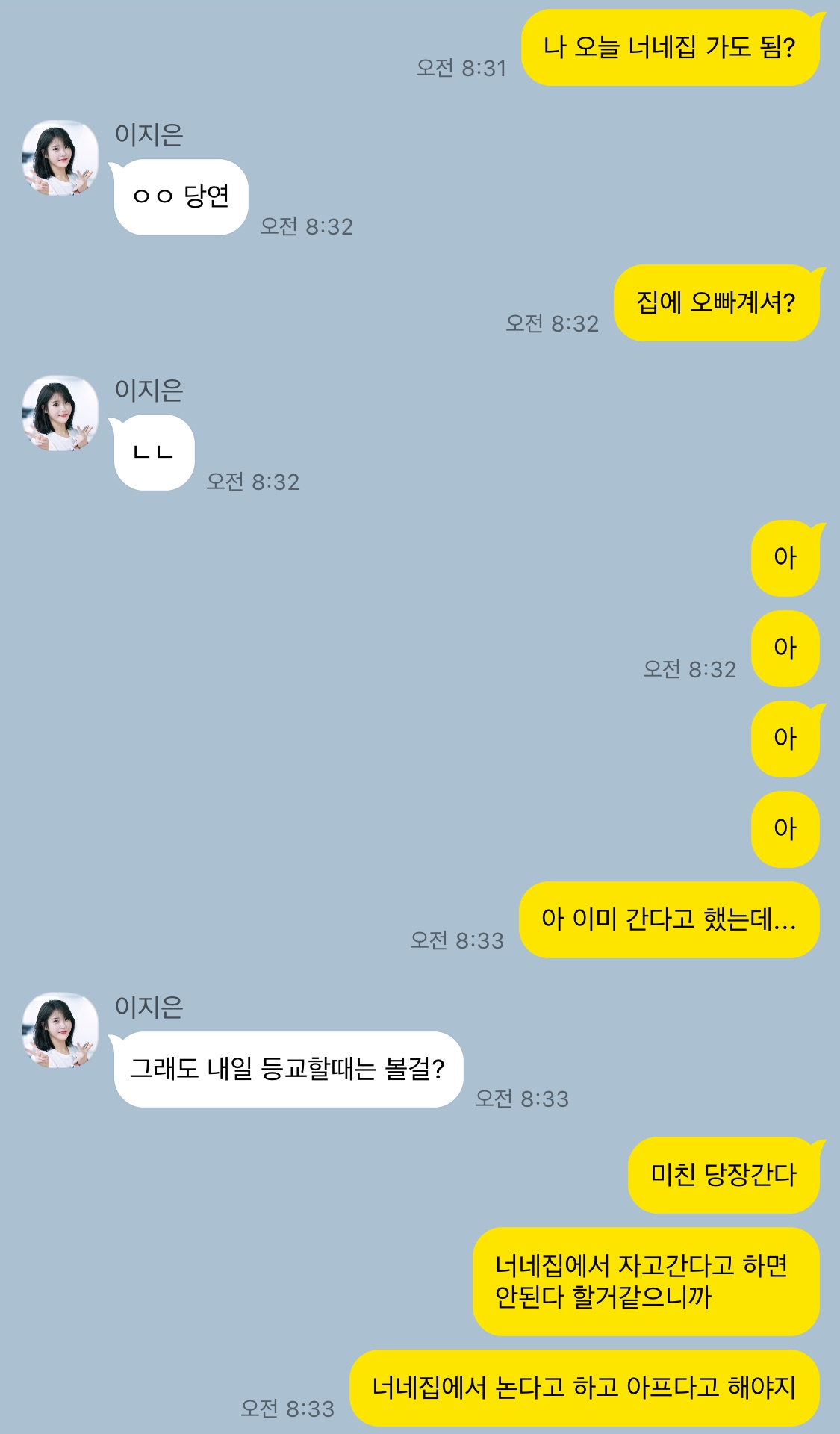Screen dimensions: 840x1434
Task: Tap 이지은's avatar beside "그래도 내일 등교할때는 볼걸?"
Action: [x=60, y=1030]
